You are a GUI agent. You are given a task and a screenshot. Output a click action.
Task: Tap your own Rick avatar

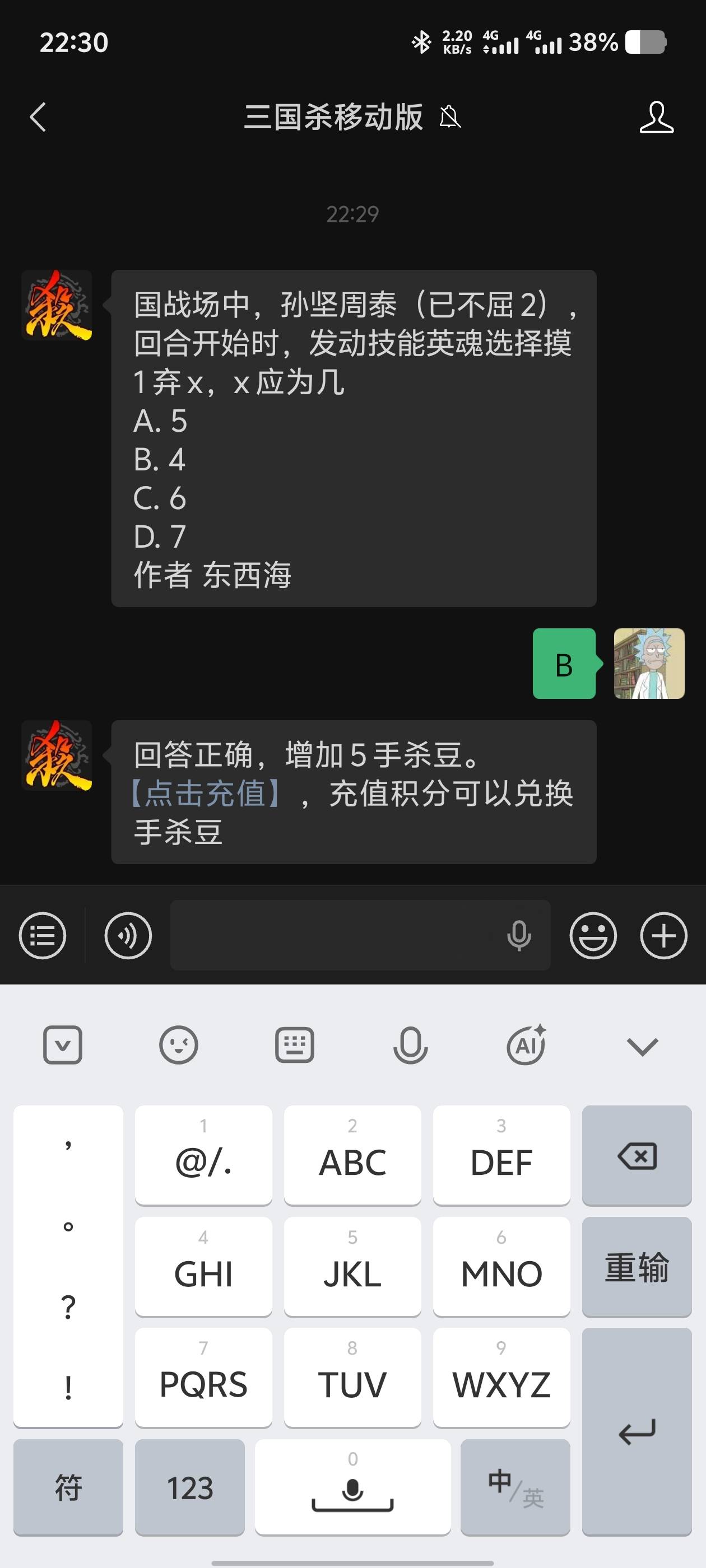649,664
